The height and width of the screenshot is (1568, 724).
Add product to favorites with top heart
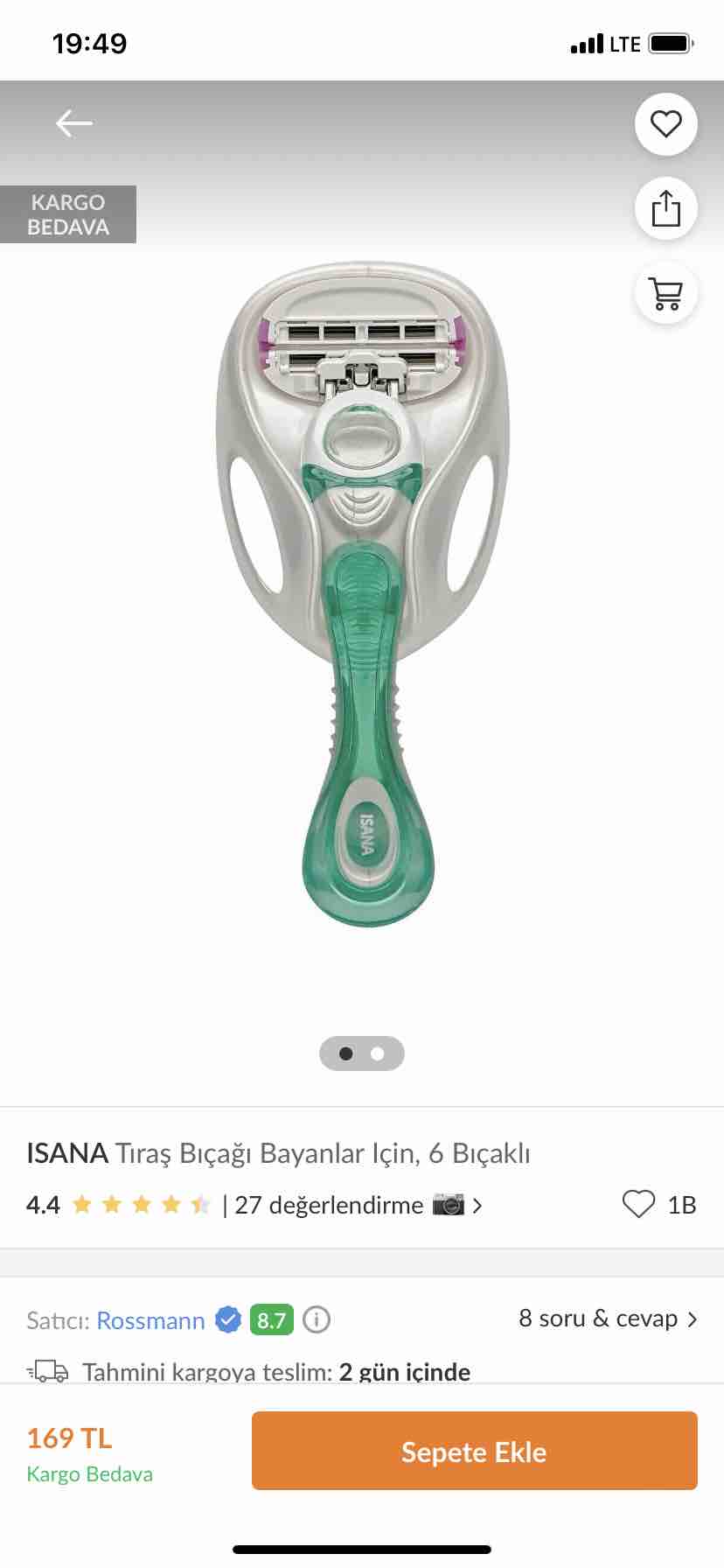[x=665, y=124]
